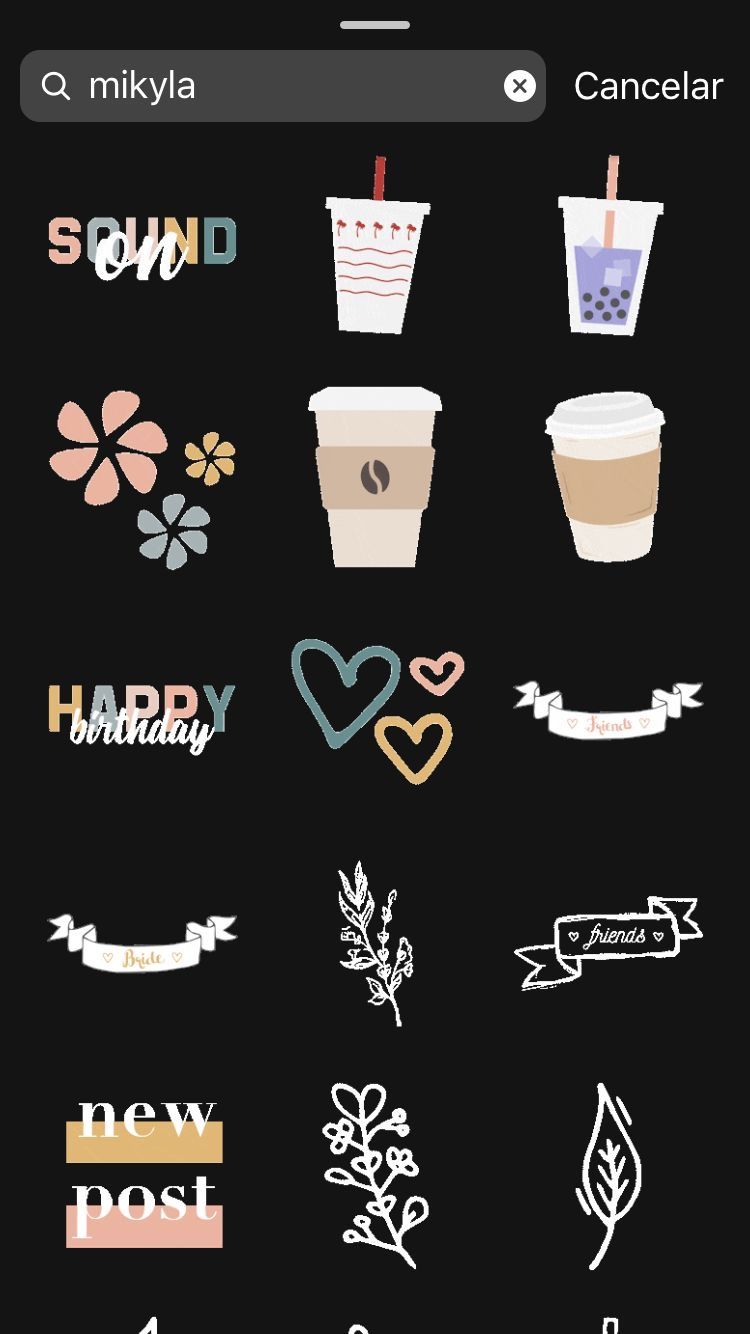Clear the search text with the X
Viewport: 750px width, 1334px height.
coord(519,86)
